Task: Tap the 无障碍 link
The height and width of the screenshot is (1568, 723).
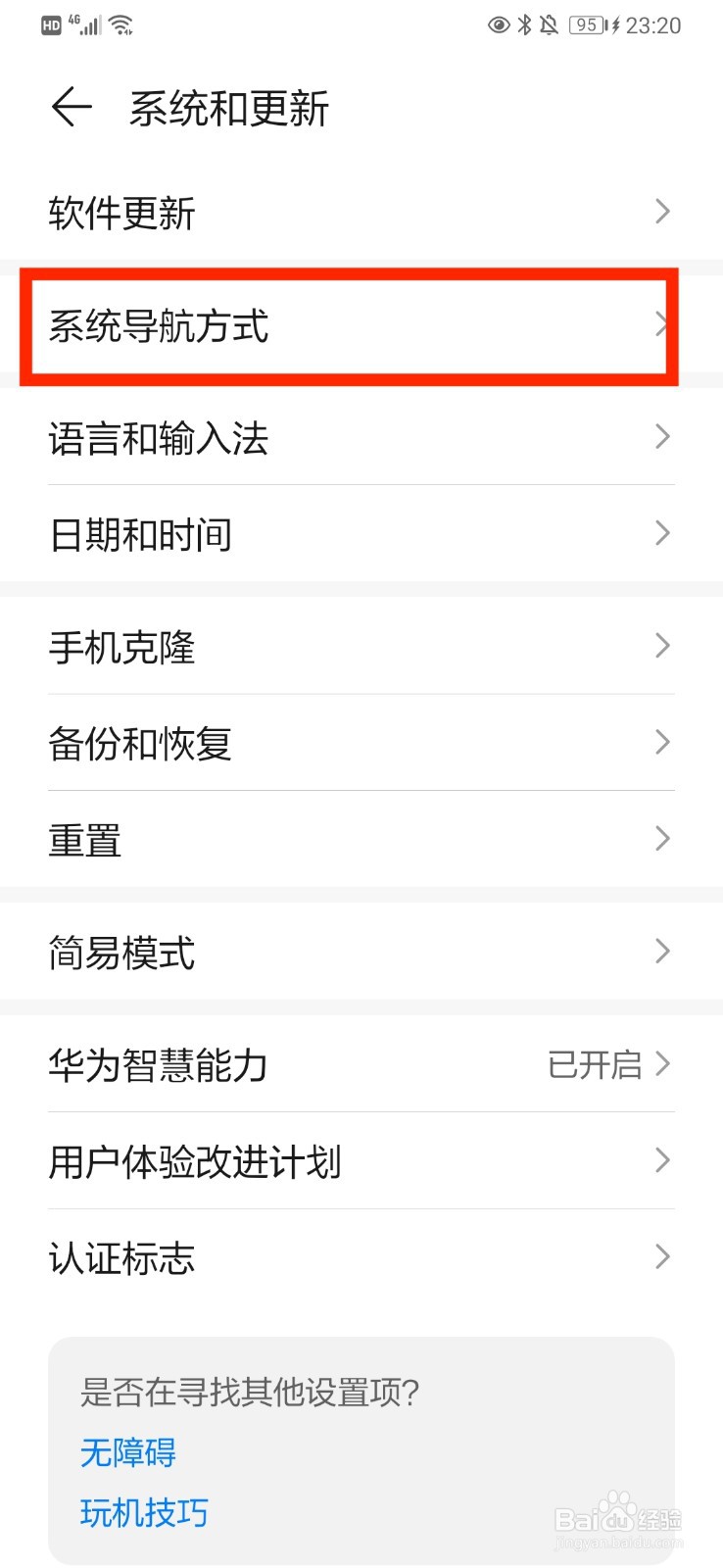Action: pos(126,1454)
